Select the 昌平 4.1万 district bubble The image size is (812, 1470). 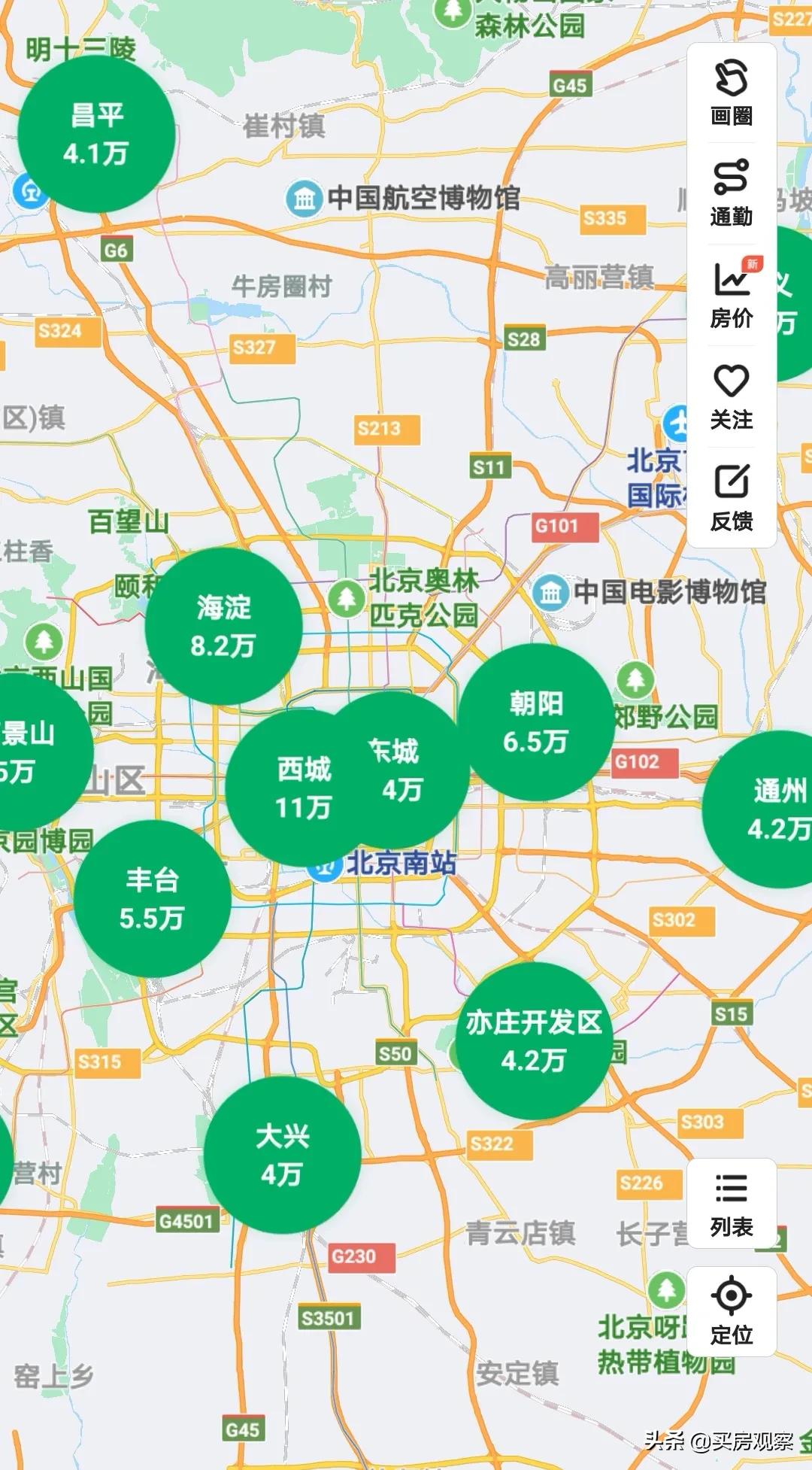[x=96, y=135]
